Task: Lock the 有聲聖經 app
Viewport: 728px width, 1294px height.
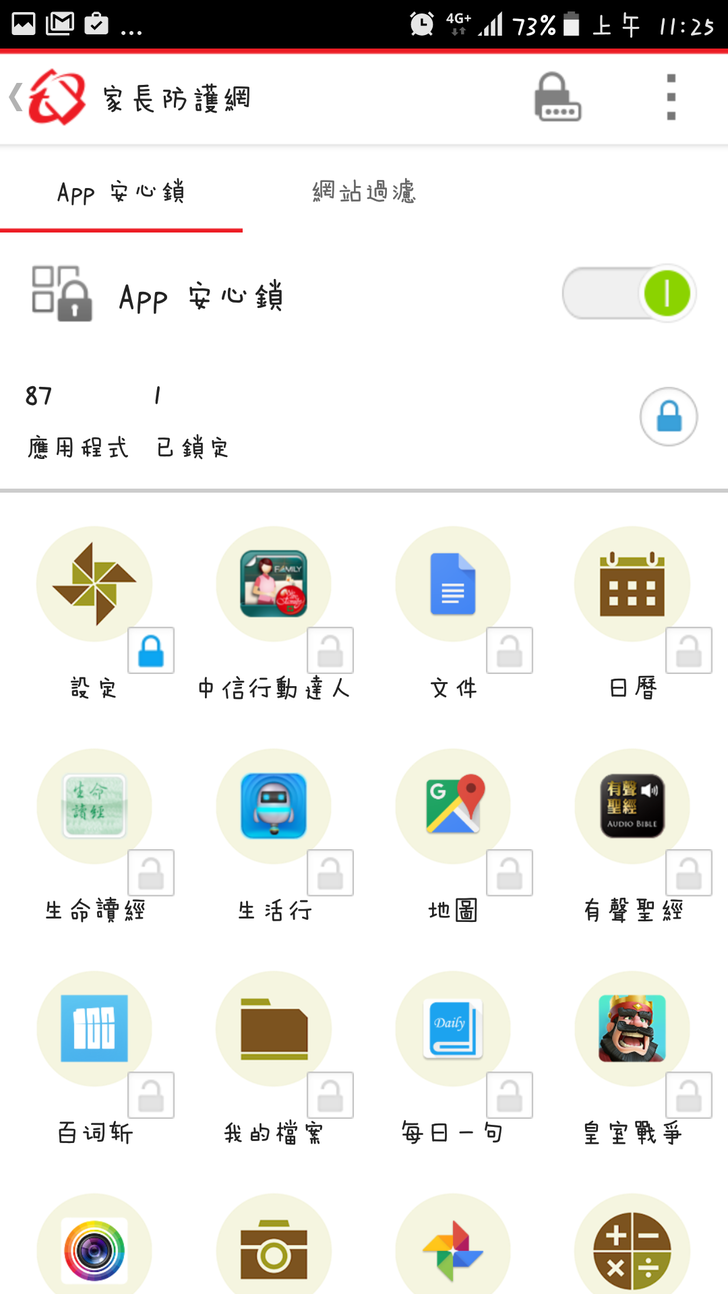Action: pos(688,873)
